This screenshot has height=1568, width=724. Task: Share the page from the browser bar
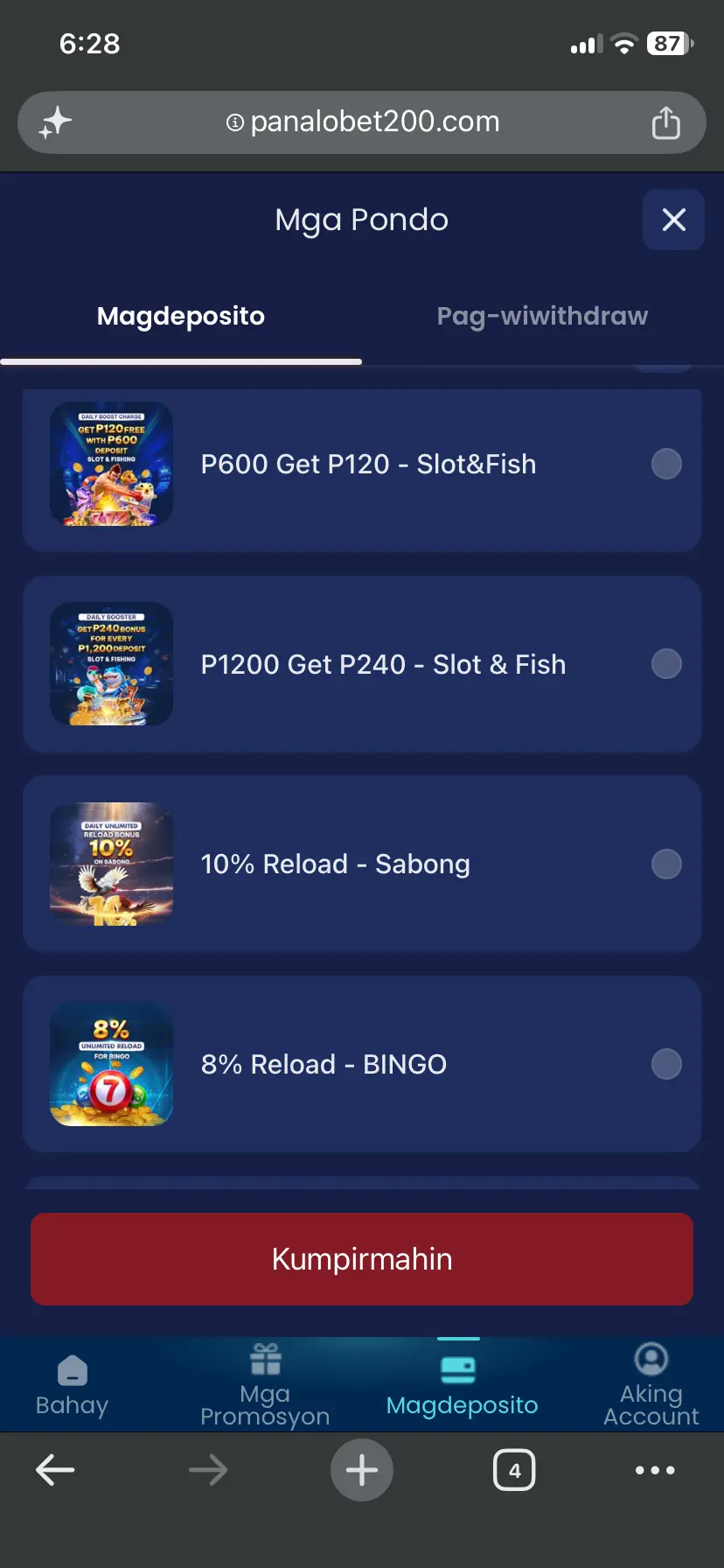pos(665,122)
